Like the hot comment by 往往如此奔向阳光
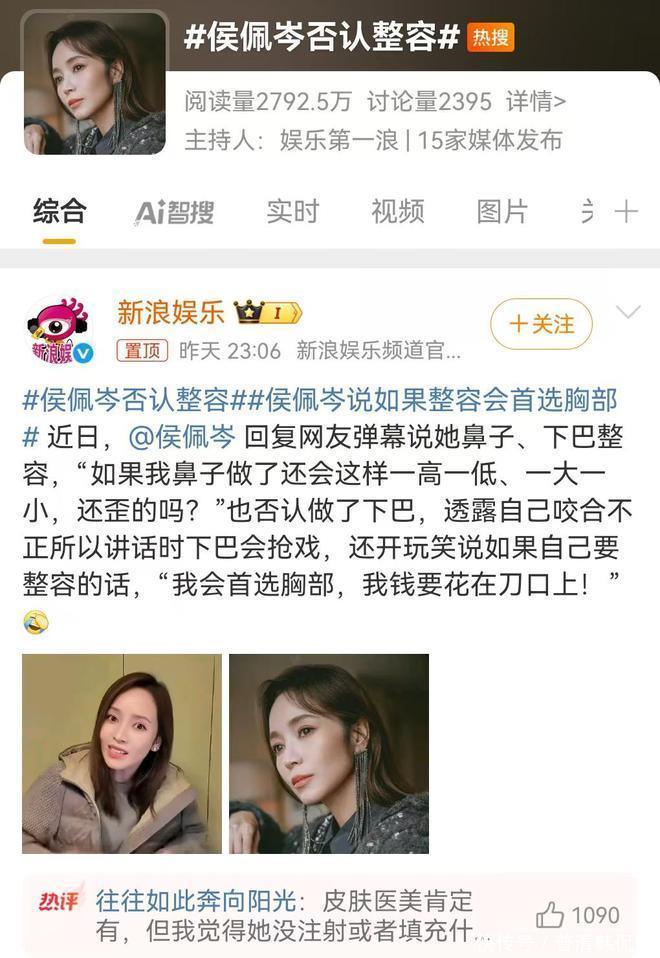Viewport: 660px width, 958px height. [x=552, y=914]
